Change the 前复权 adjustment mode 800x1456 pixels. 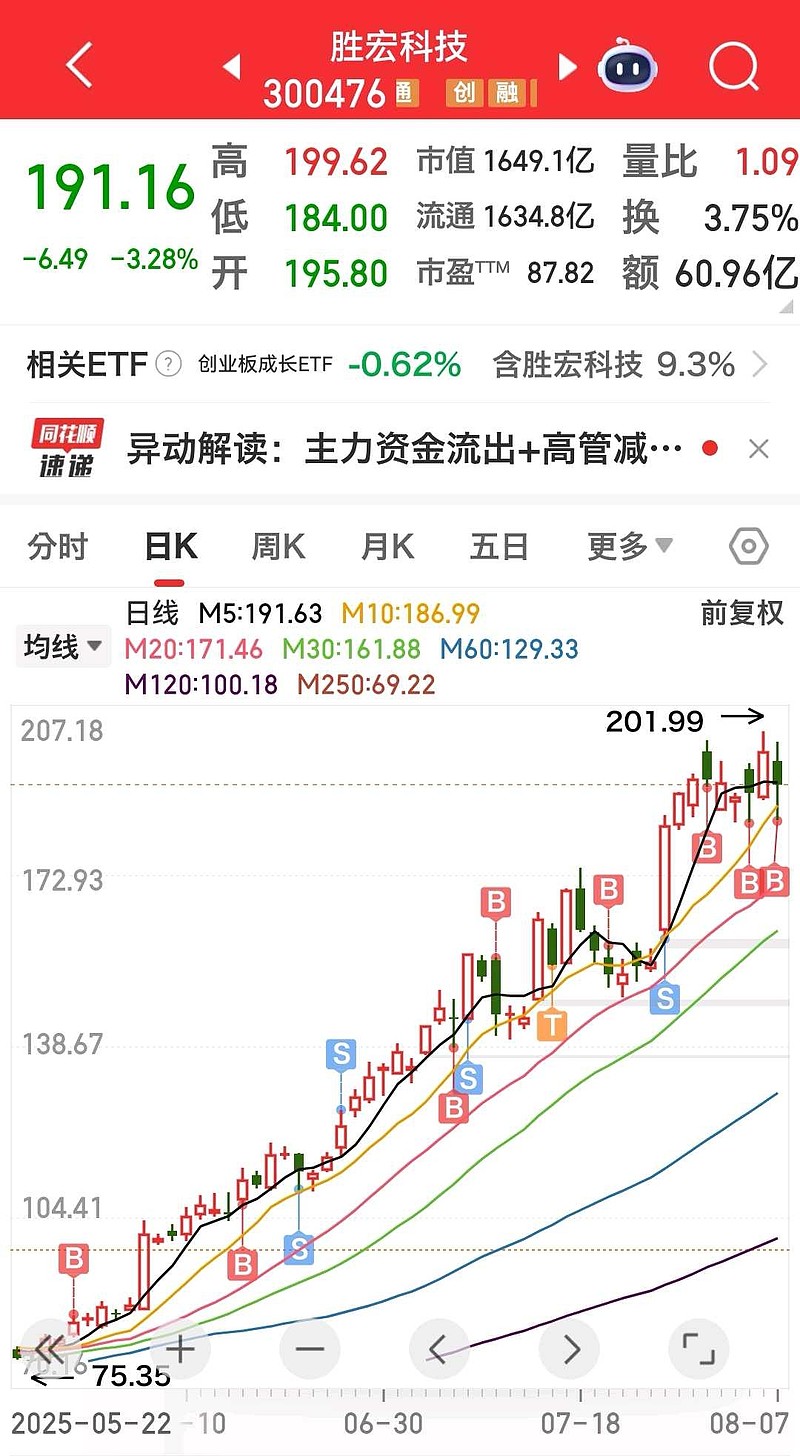(742, 613)
